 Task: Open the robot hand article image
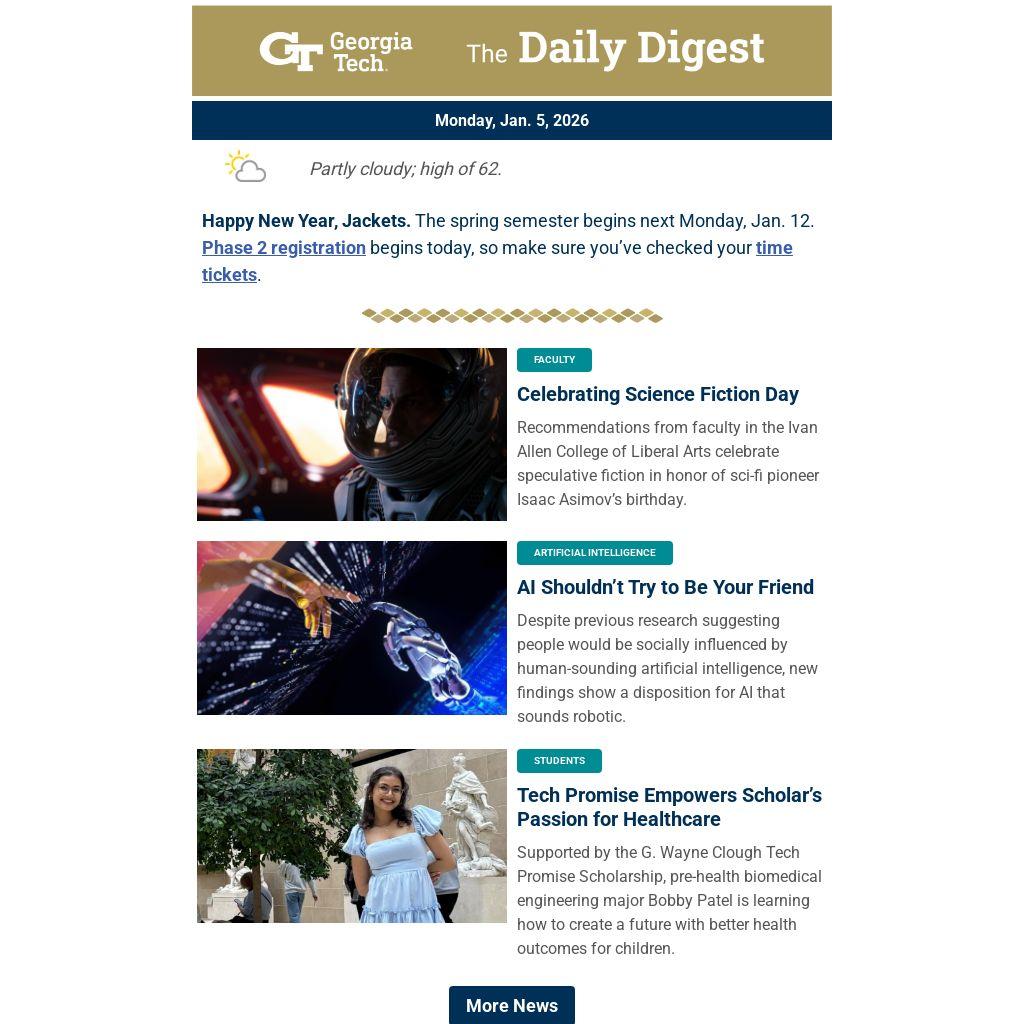point(351,628)
